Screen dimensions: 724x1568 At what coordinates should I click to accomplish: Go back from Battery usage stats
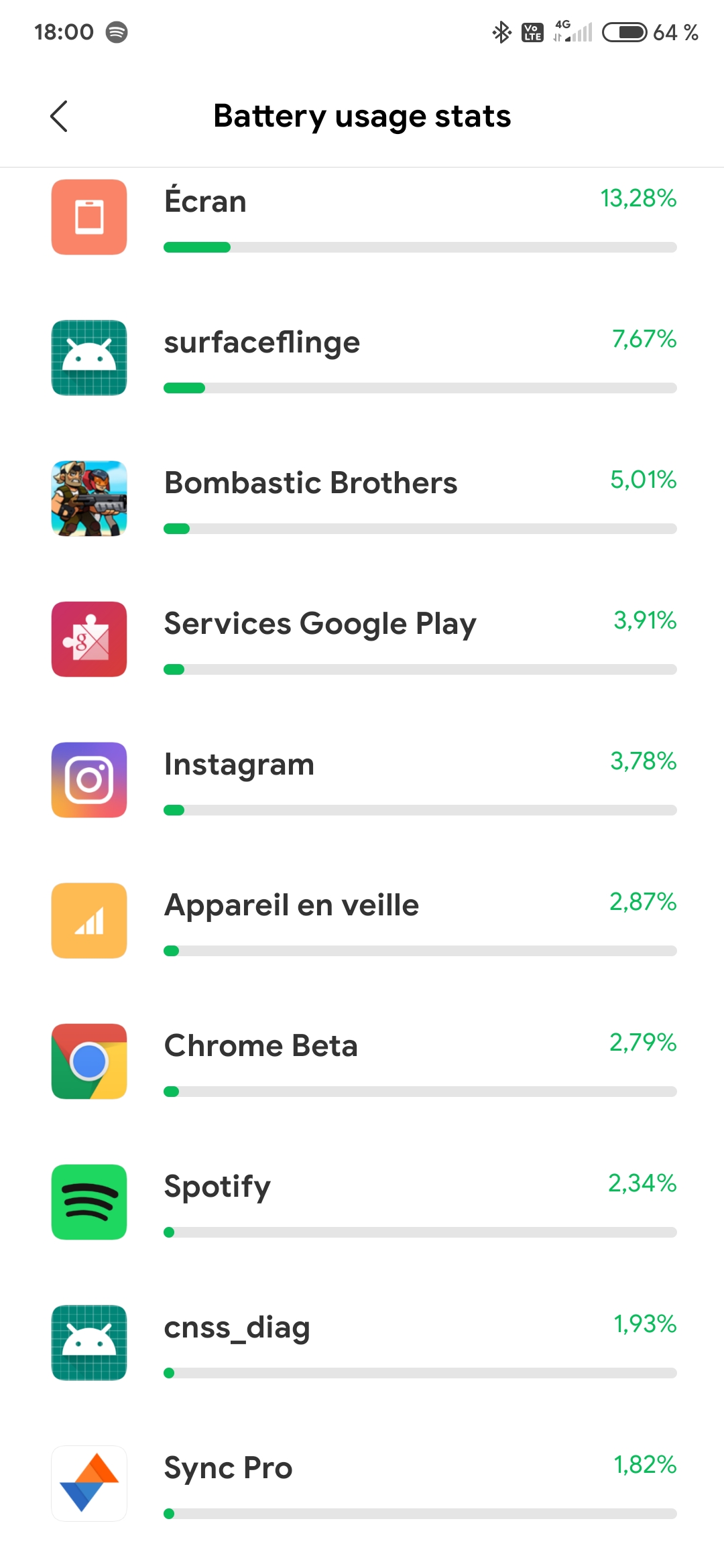pyautogui.click(x=59, y=117)
